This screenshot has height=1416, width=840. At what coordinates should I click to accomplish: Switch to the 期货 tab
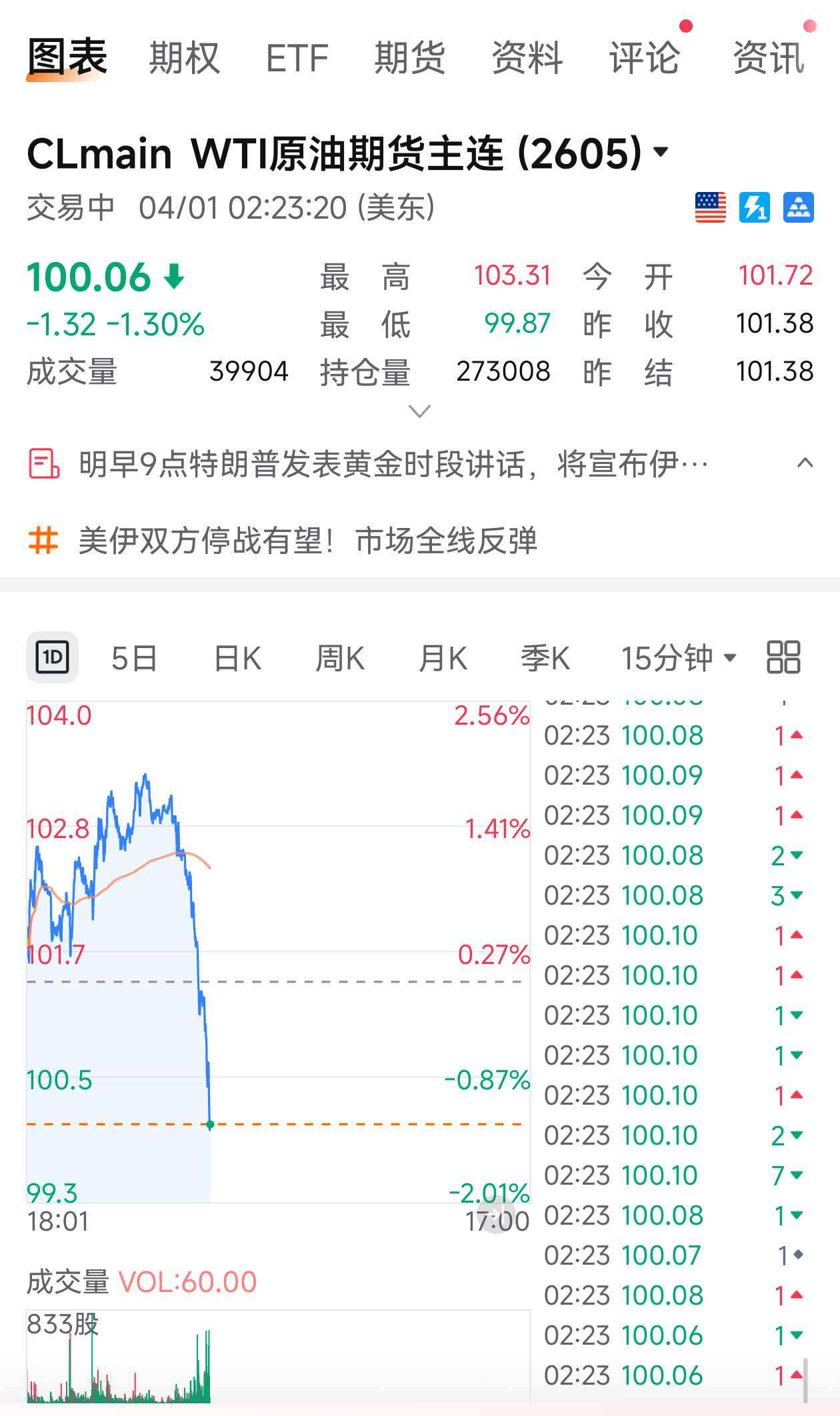point(409,58)
